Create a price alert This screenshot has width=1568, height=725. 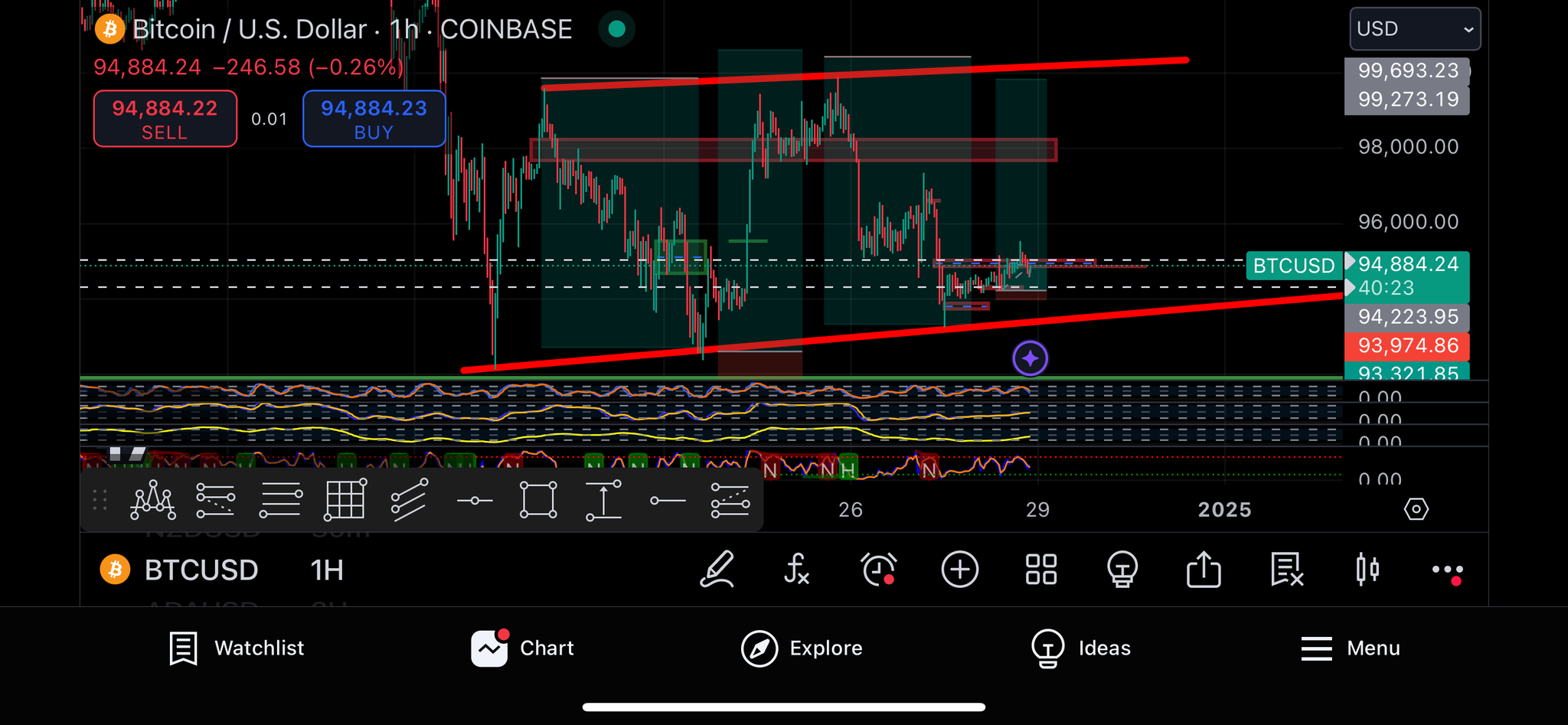[878, 570]
